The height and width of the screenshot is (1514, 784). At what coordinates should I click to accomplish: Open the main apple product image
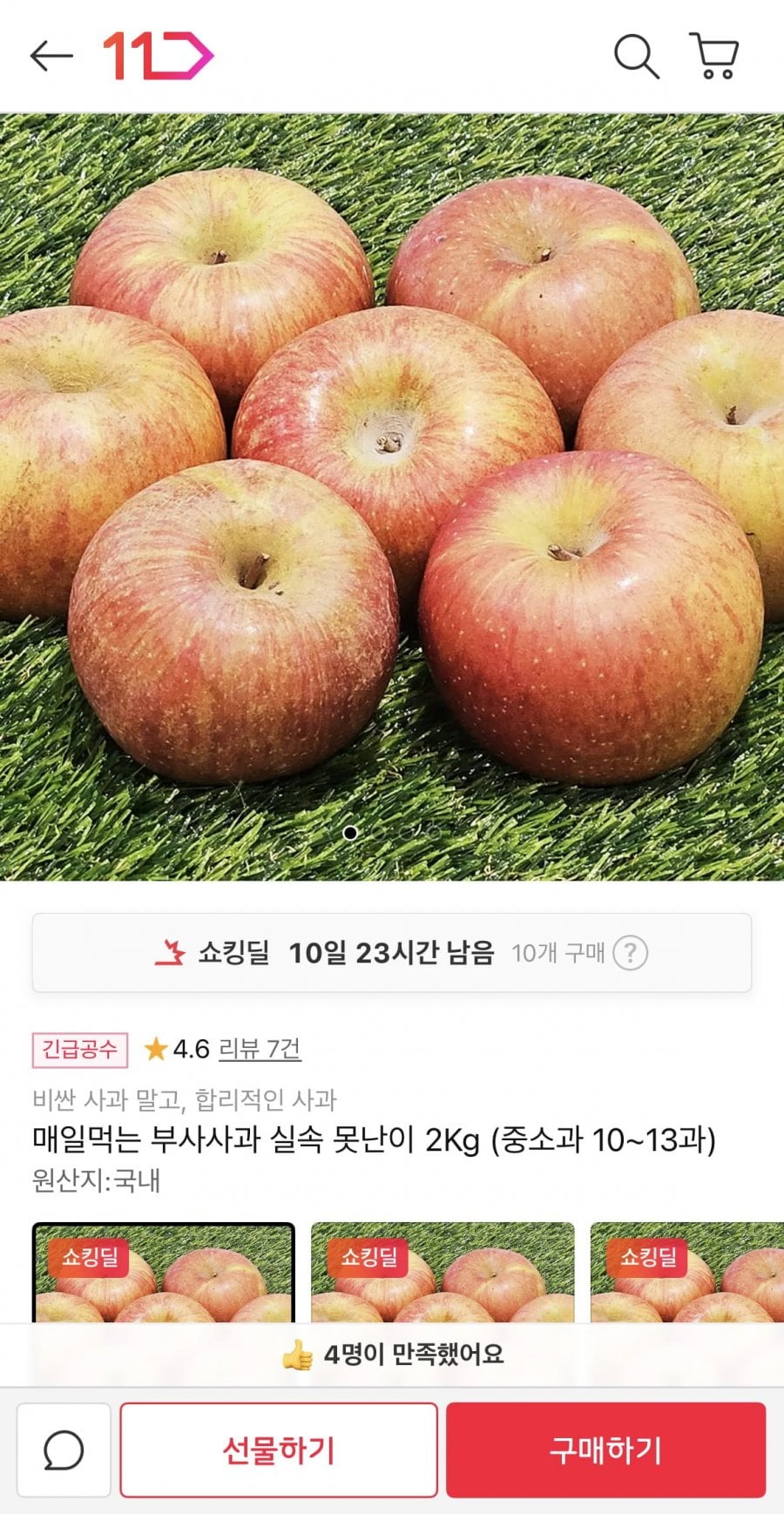(392, 497)
